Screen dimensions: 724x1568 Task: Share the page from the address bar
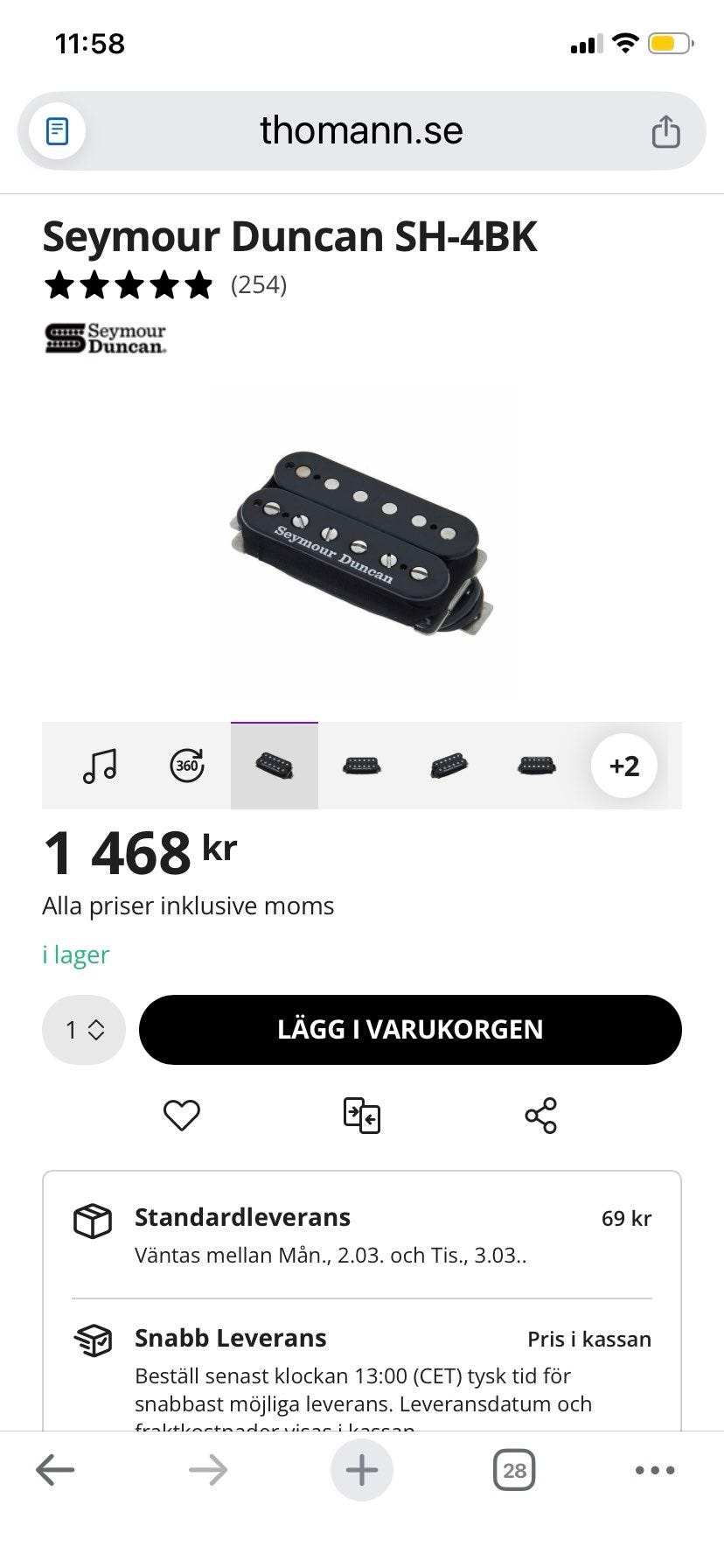665,131
